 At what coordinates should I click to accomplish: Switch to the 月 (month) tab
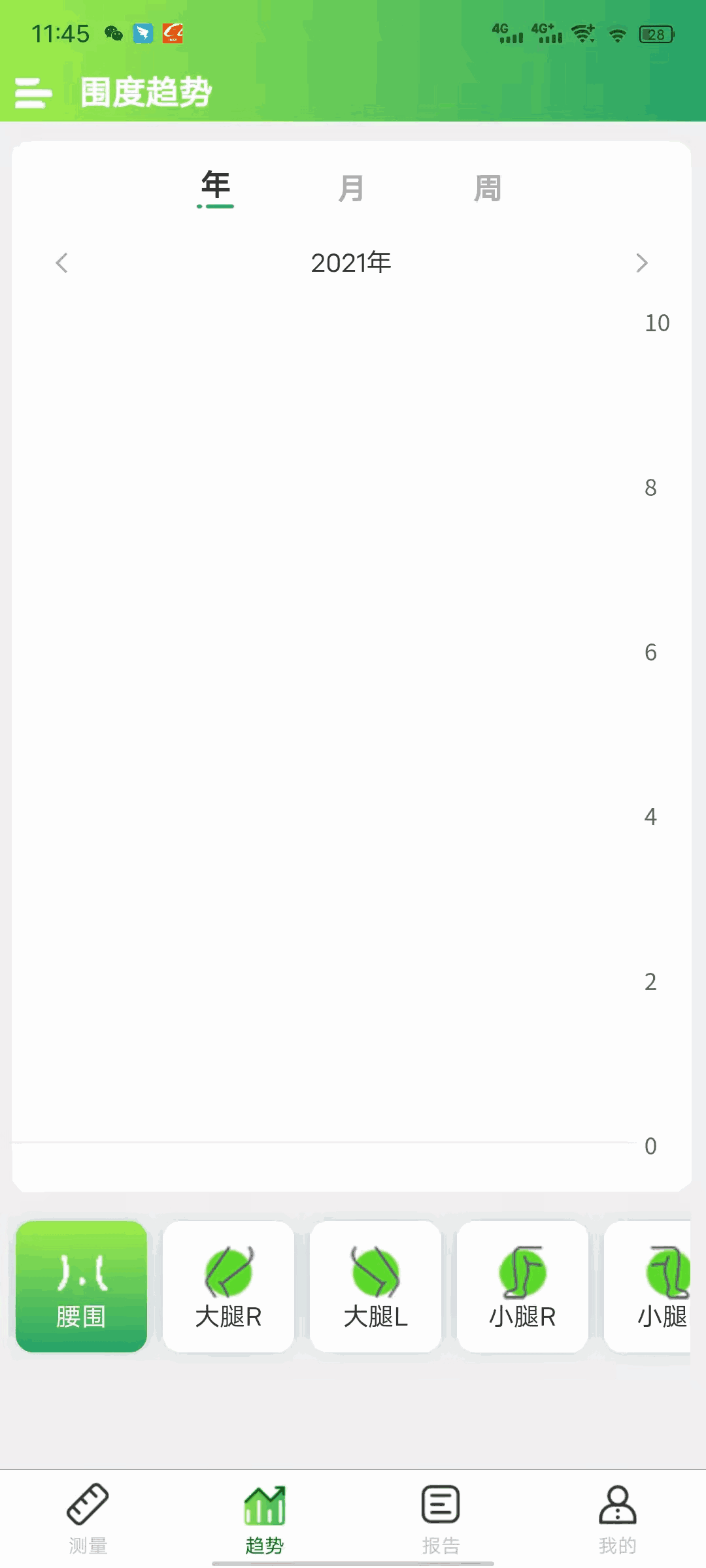pyautogui.click(x=352, y=189)
